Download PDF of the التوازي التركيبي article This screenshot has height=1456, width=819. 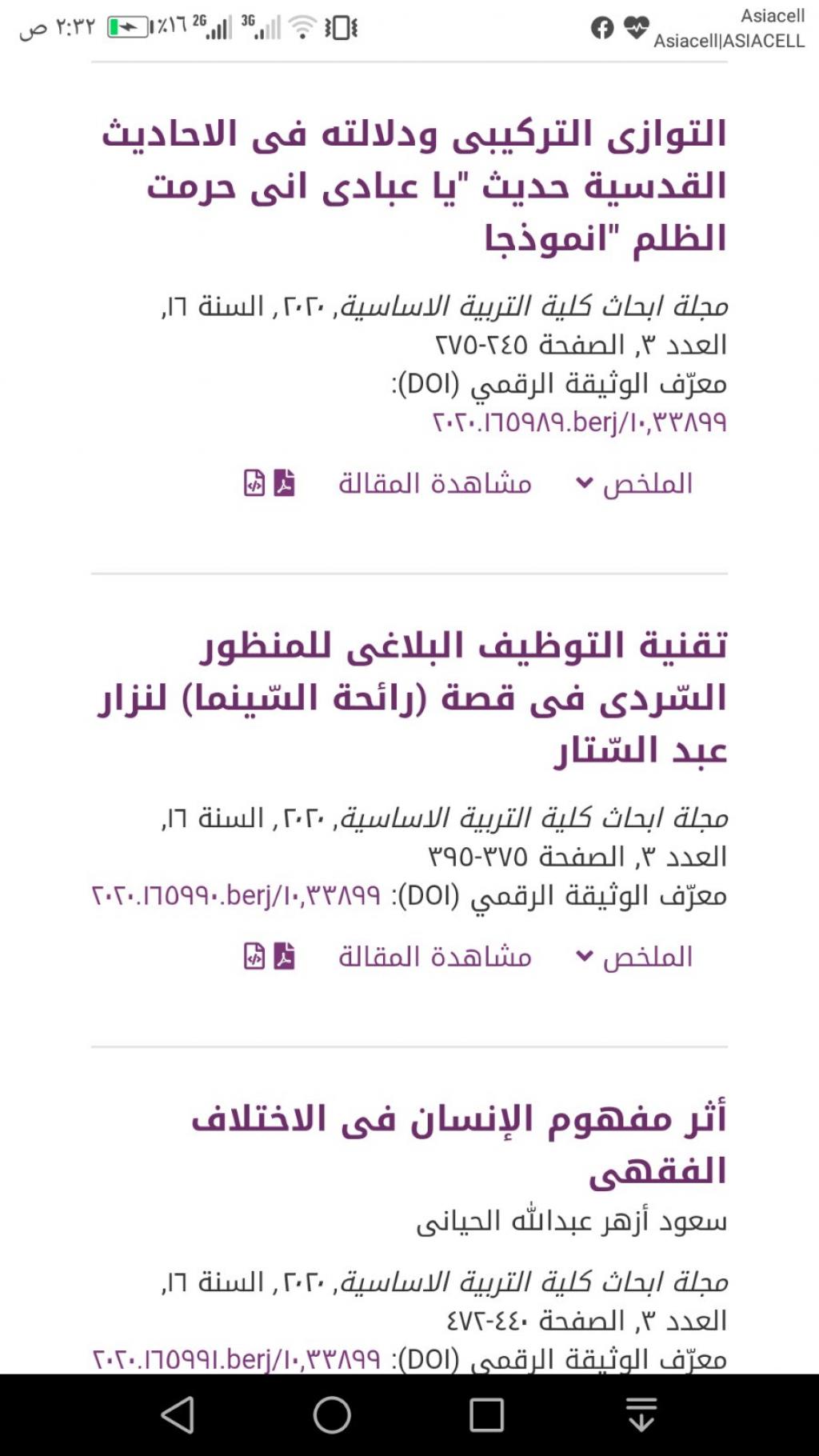pos(285,483)
